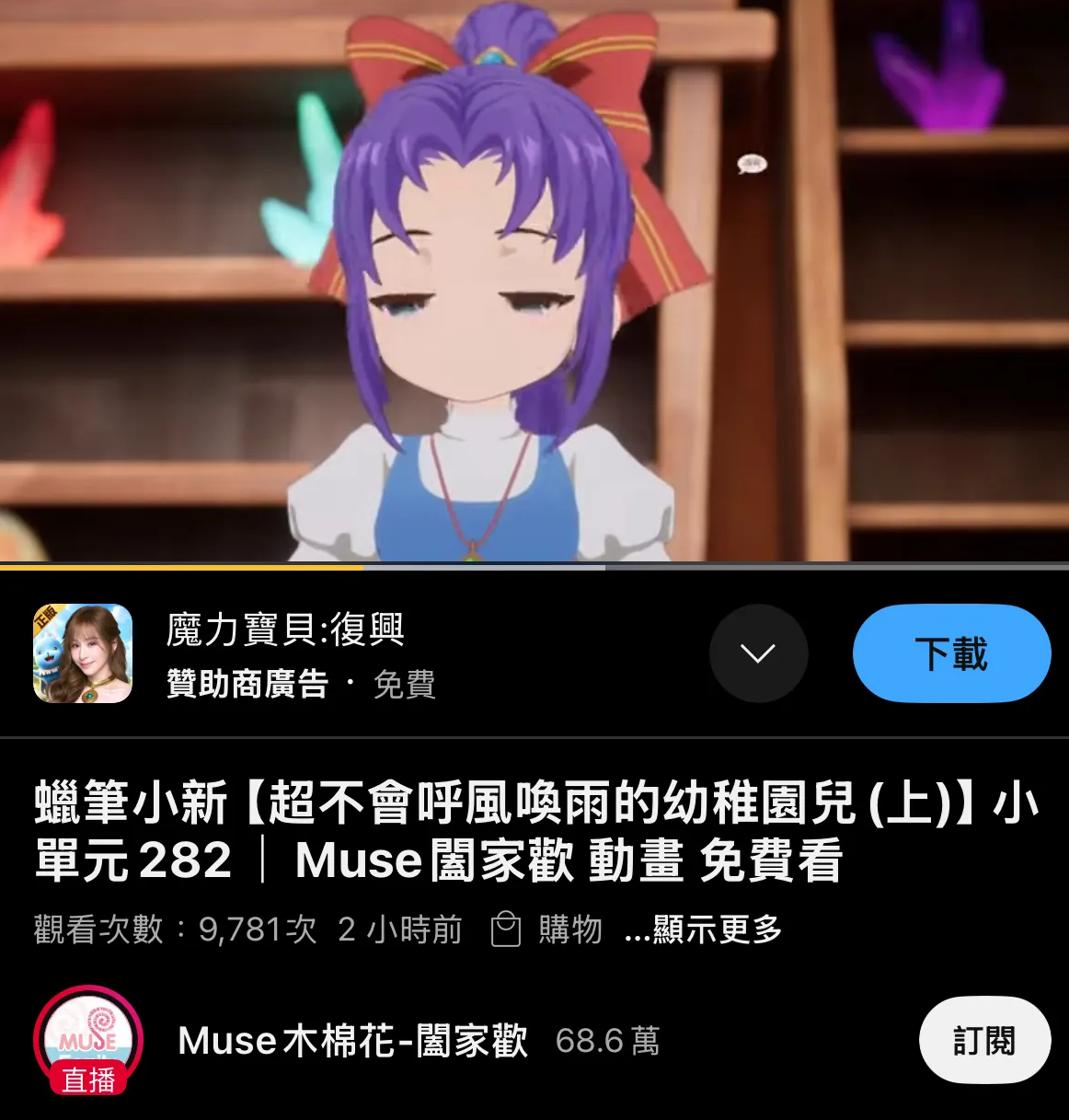Image resolution: width=1069 pixels, height=1120 pixels.
Task: Open the 購物 shopping link
Action: 547,929
